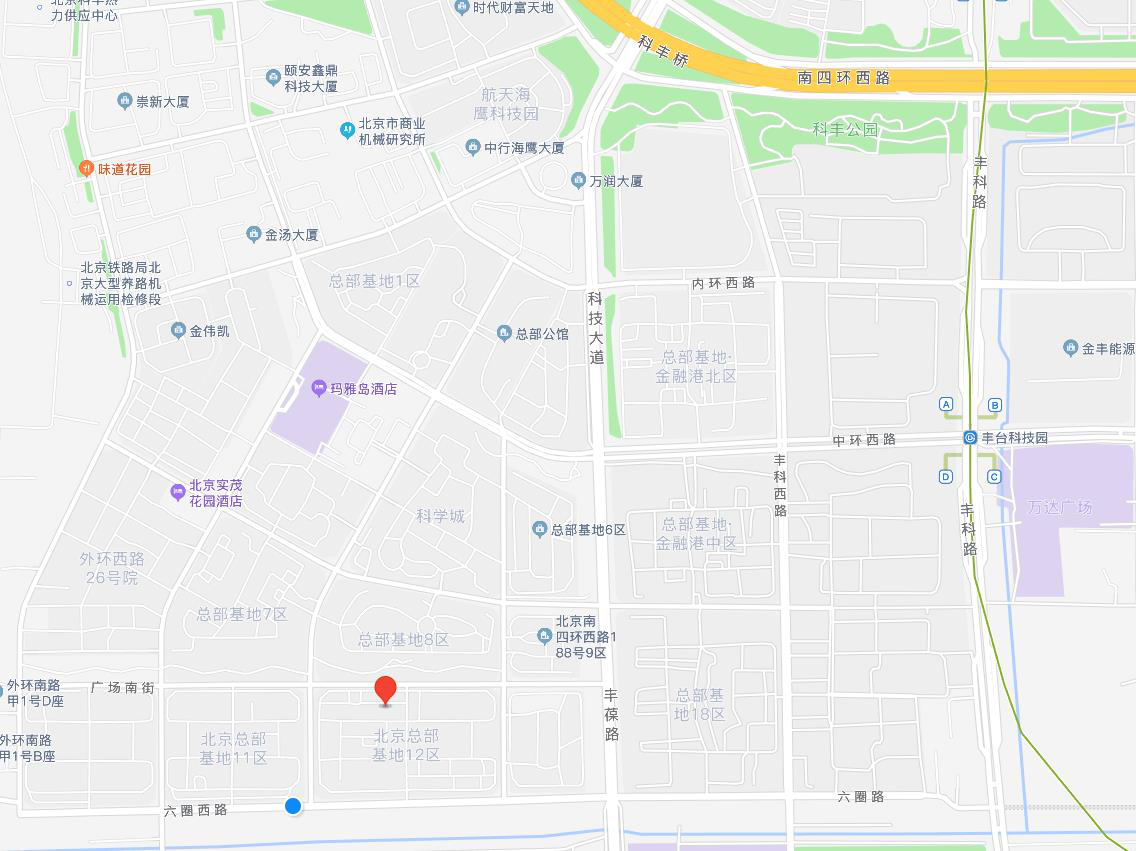Open the 北京市商业机械研究所 marker
1136x851 pixels.
coord(347,129)
